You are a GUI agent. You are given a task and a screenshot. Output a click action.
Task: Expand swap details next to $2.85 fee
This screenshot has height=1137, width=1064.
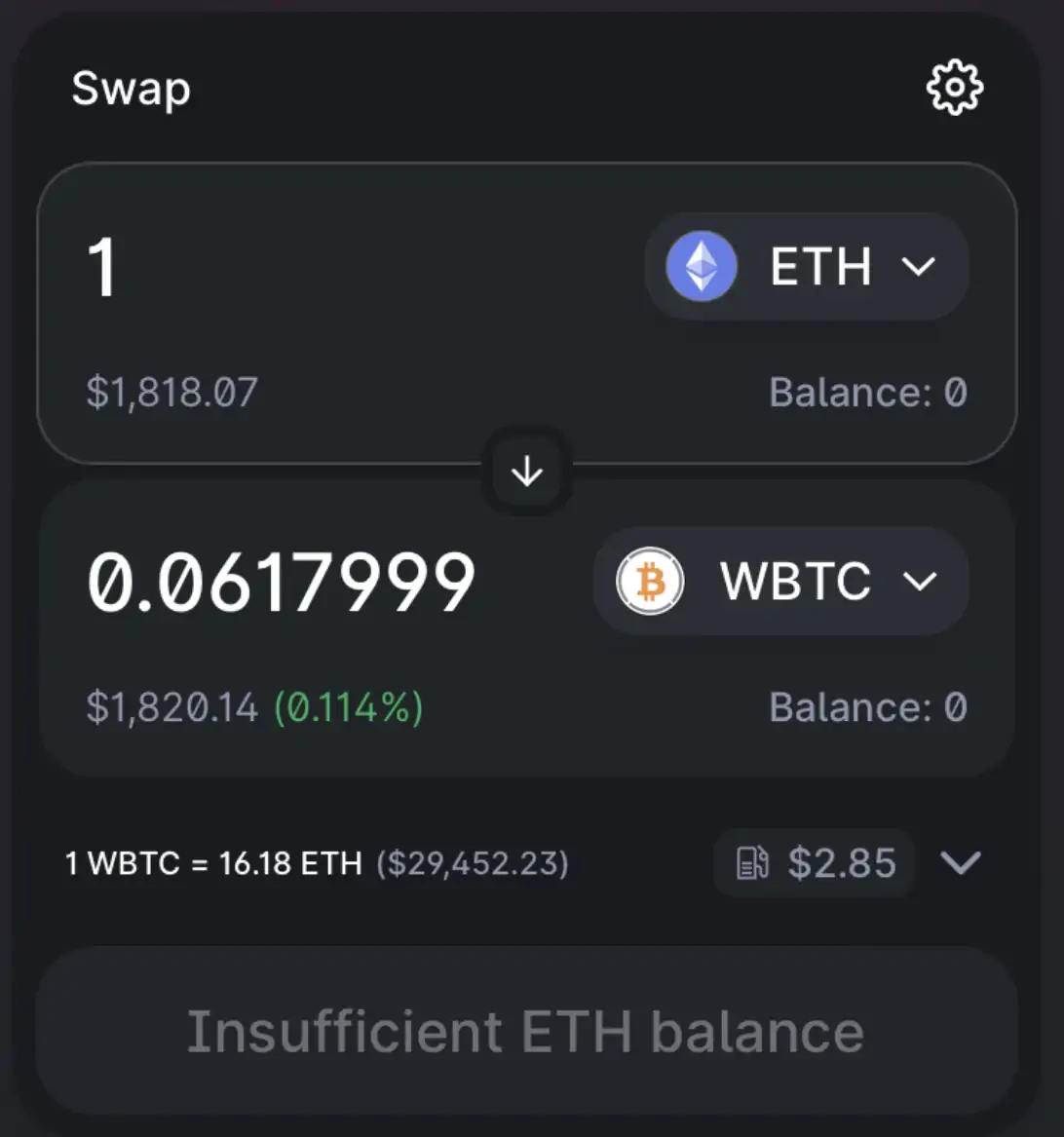pyautogui.click(x=960, y=862)
